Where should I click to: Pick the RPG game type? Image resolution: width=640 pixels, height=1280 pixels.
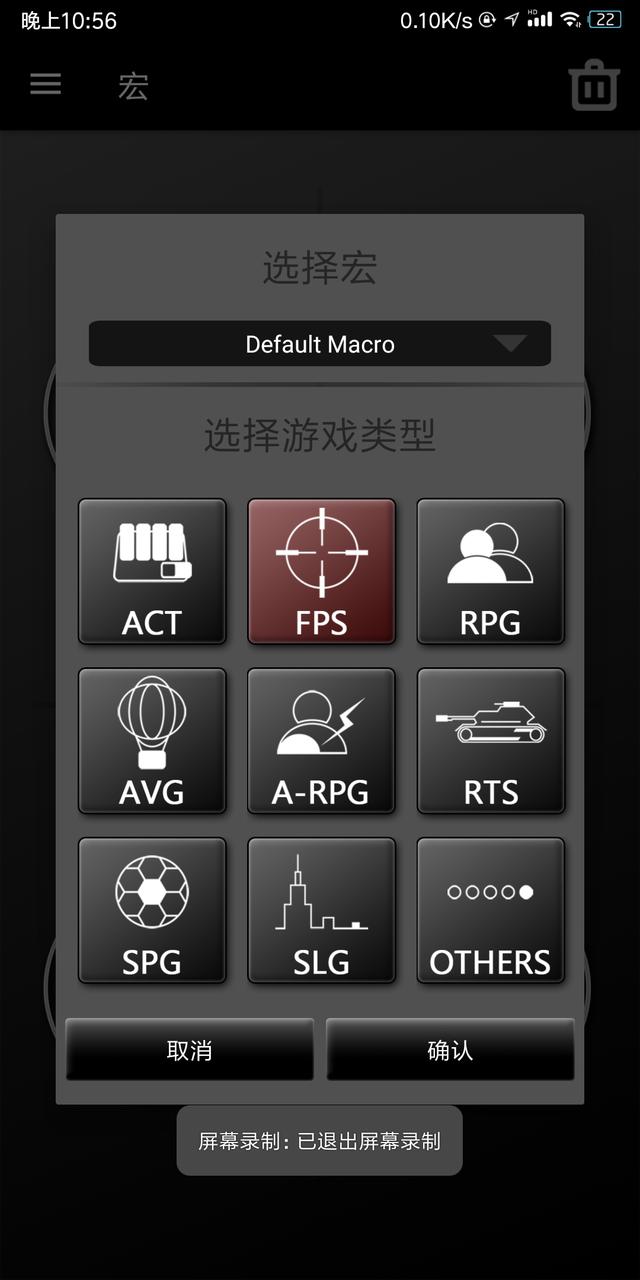point(490,572)
